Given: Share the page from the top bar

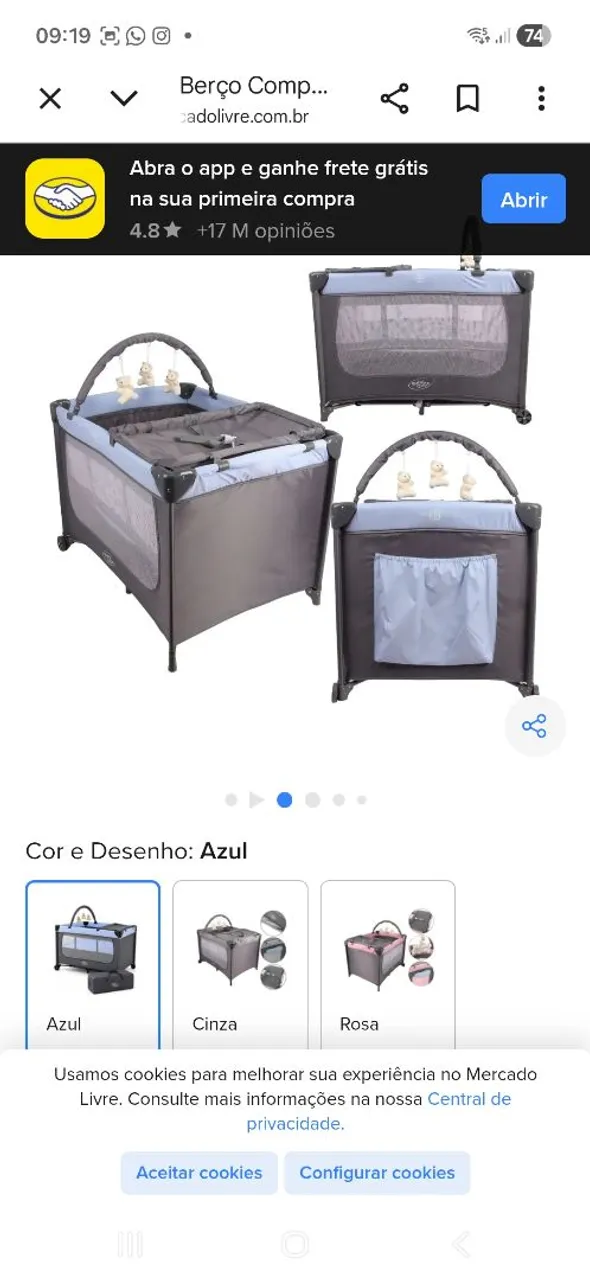Looking at the screenshot, I should pos(395,98).
